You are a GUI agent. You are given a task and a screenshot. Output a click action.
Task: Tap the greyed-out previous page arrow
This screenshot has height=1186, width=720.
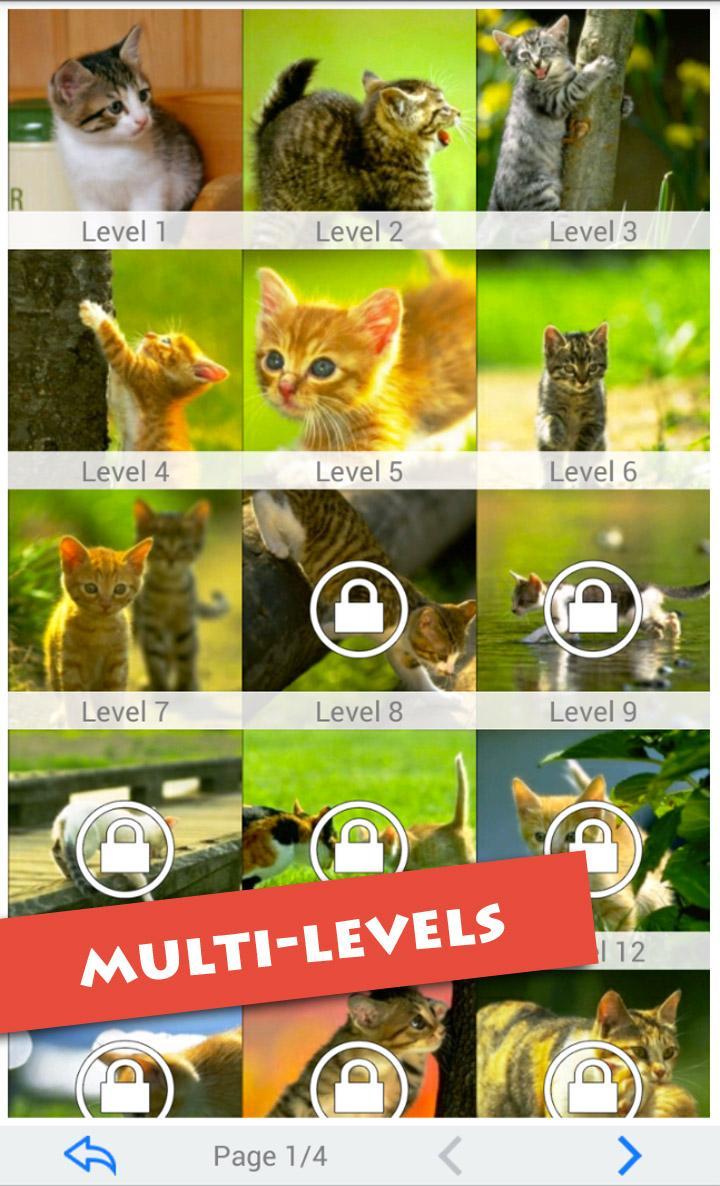click(451, 1156)
